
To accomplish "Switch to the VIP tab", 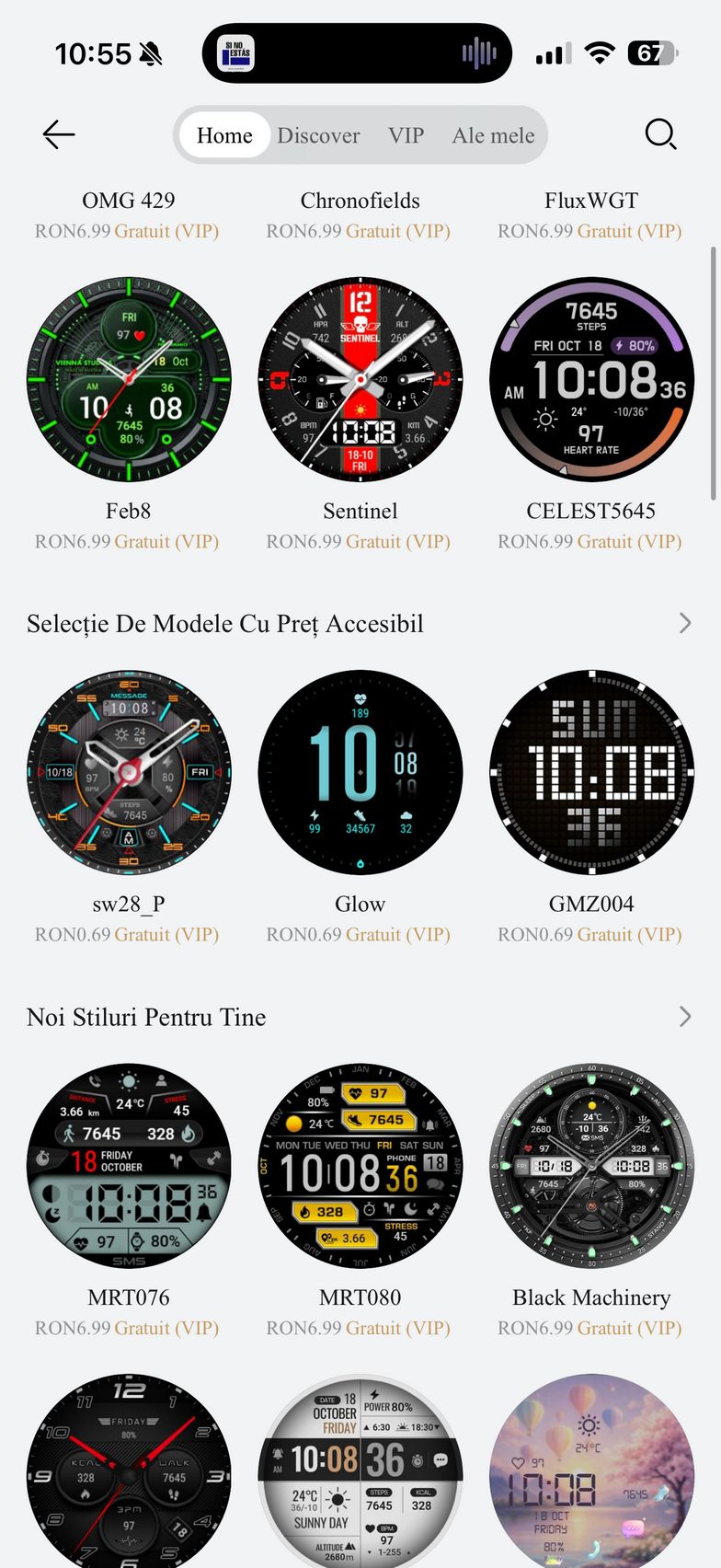I will tap(406, 136).
